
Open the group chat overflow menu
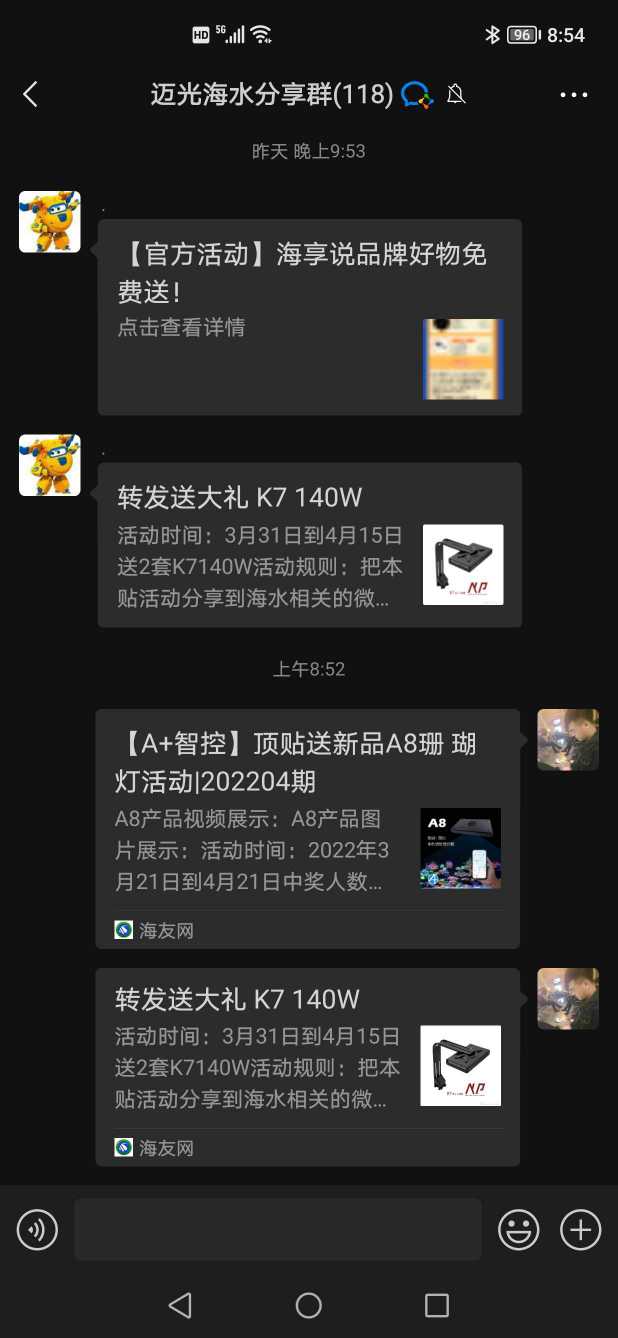[574, 95]
